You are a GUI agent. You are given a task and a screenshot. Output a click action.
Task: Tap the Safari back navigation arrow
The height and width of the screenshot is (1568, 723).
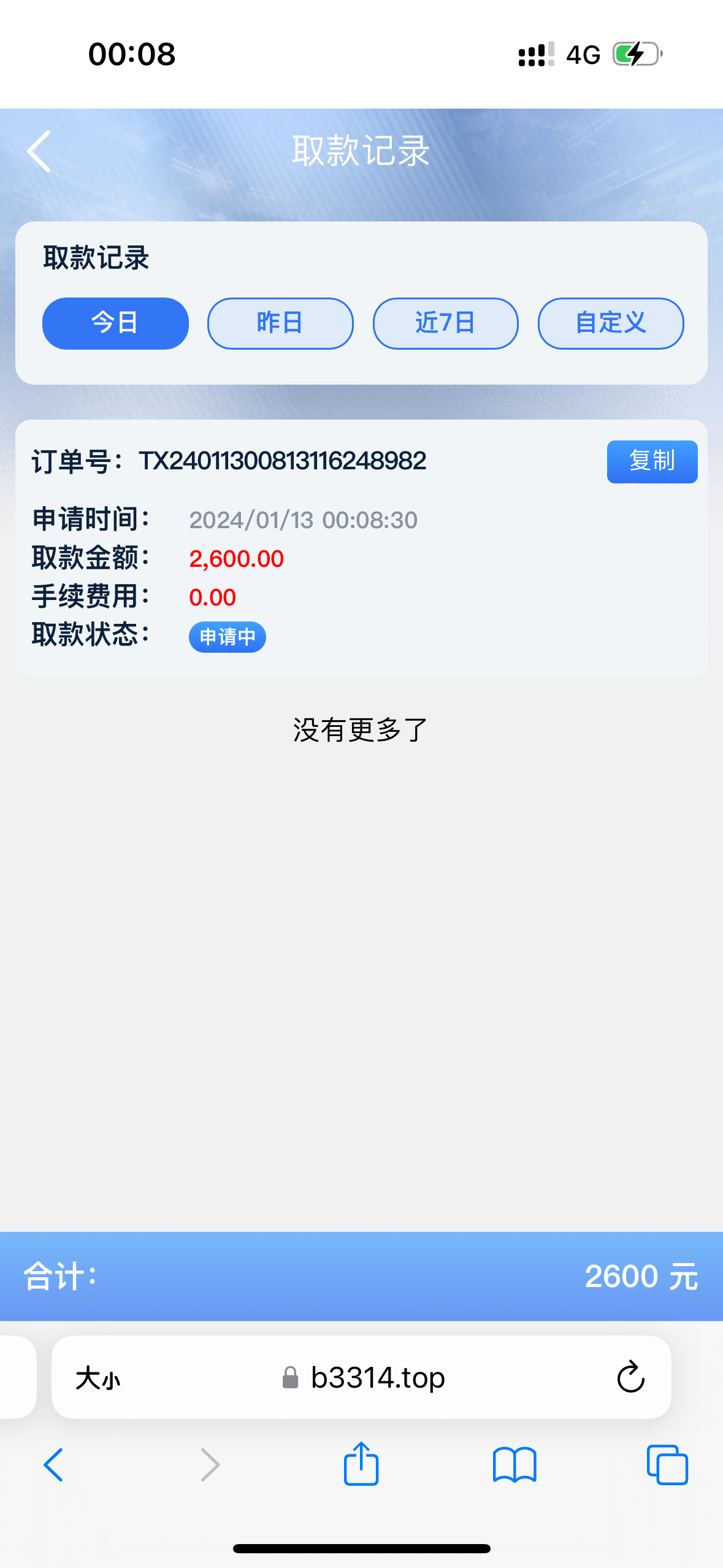(x=53, y=1465)
